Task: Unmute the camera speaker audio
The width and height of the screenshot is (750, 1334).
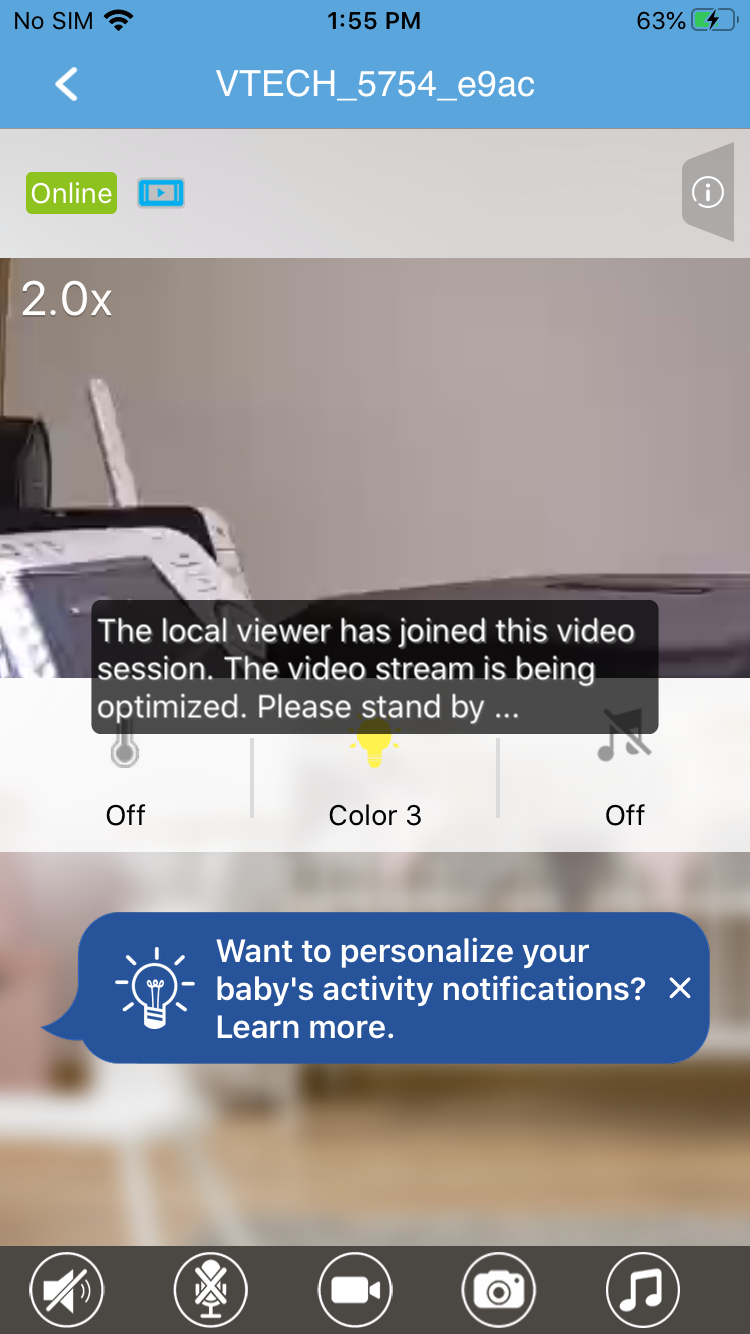Action: pyautogui.click(x=67, y=1290)
